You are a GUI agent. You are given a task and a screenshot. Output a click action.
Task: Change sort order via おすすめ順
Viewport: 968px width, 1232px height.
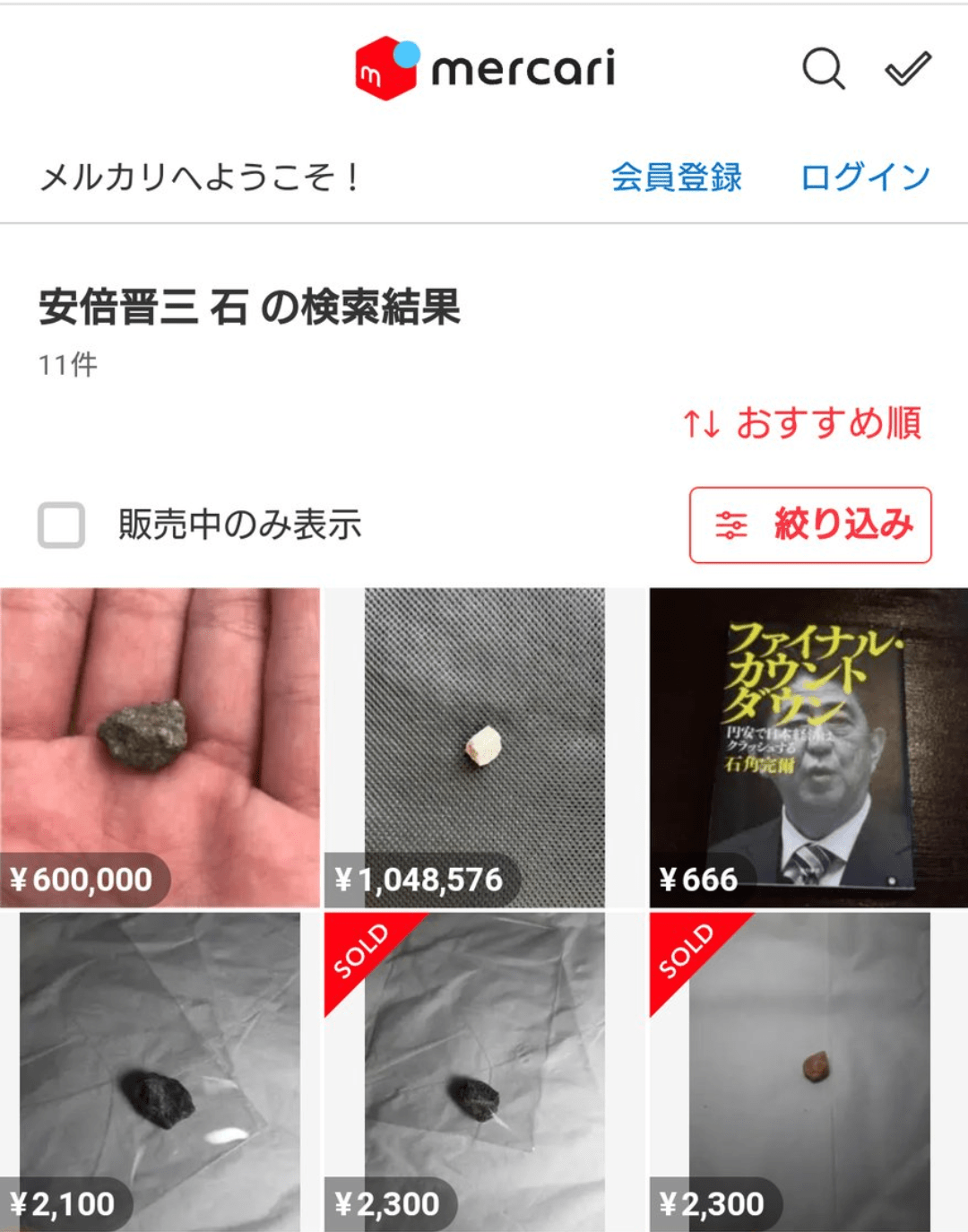pyautogui.click(x=803, y=422)
